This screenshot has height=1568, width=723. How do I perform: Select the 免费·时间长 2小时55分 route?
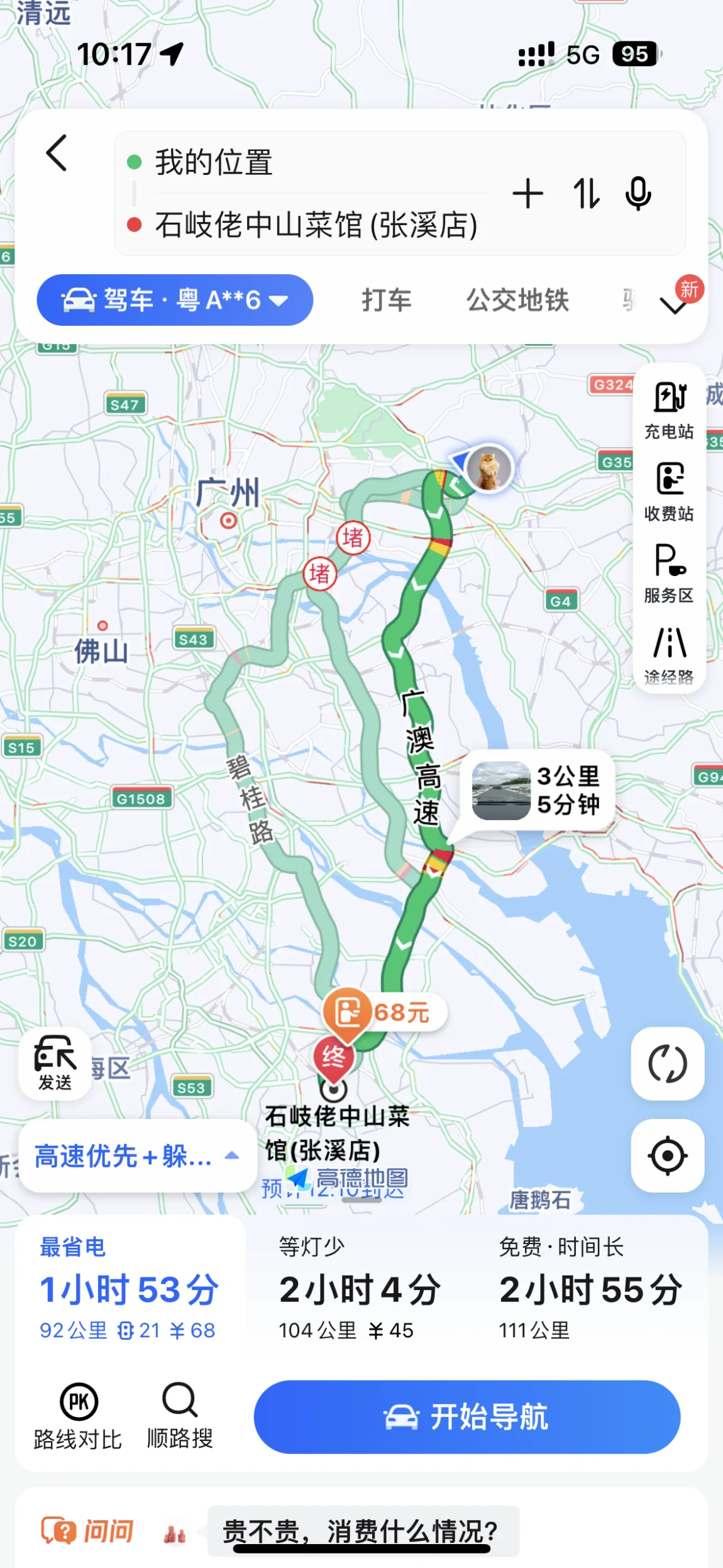pos(591,1287)
